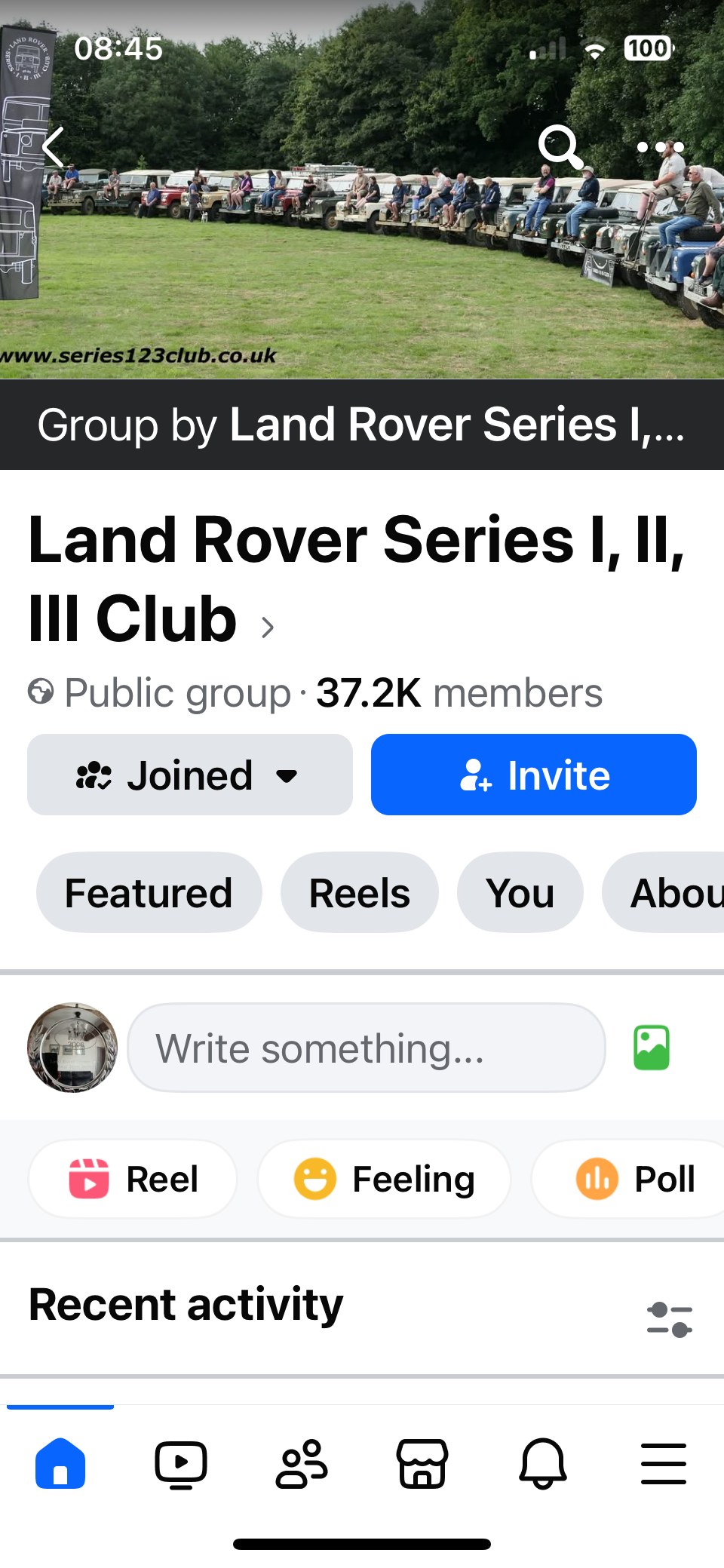Select the Featured chip
724x1568 pixels.
click(149, 893)
